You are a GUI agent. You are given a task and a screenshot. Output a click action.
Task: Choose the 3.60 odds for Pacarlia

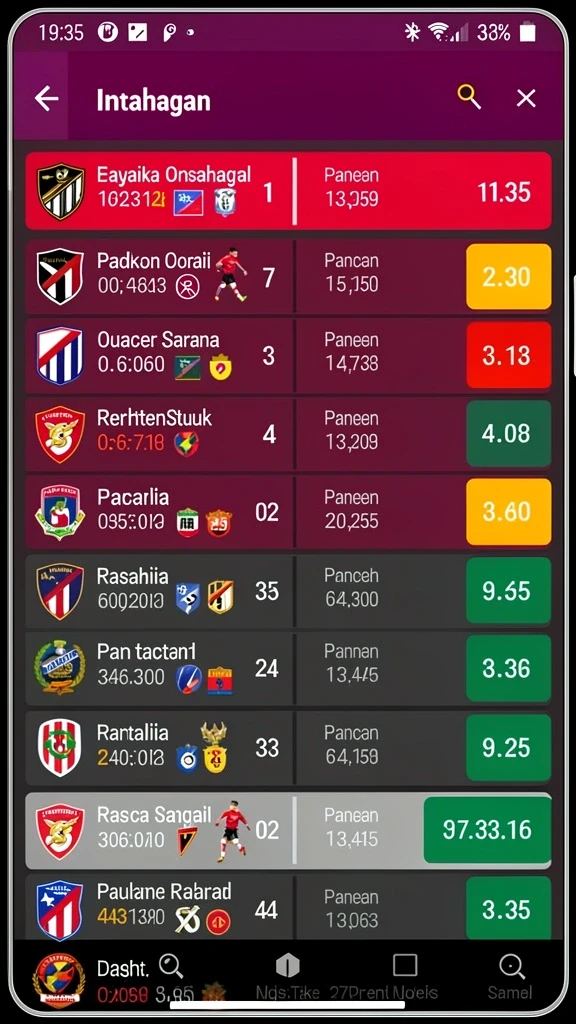tap(509, 511)
